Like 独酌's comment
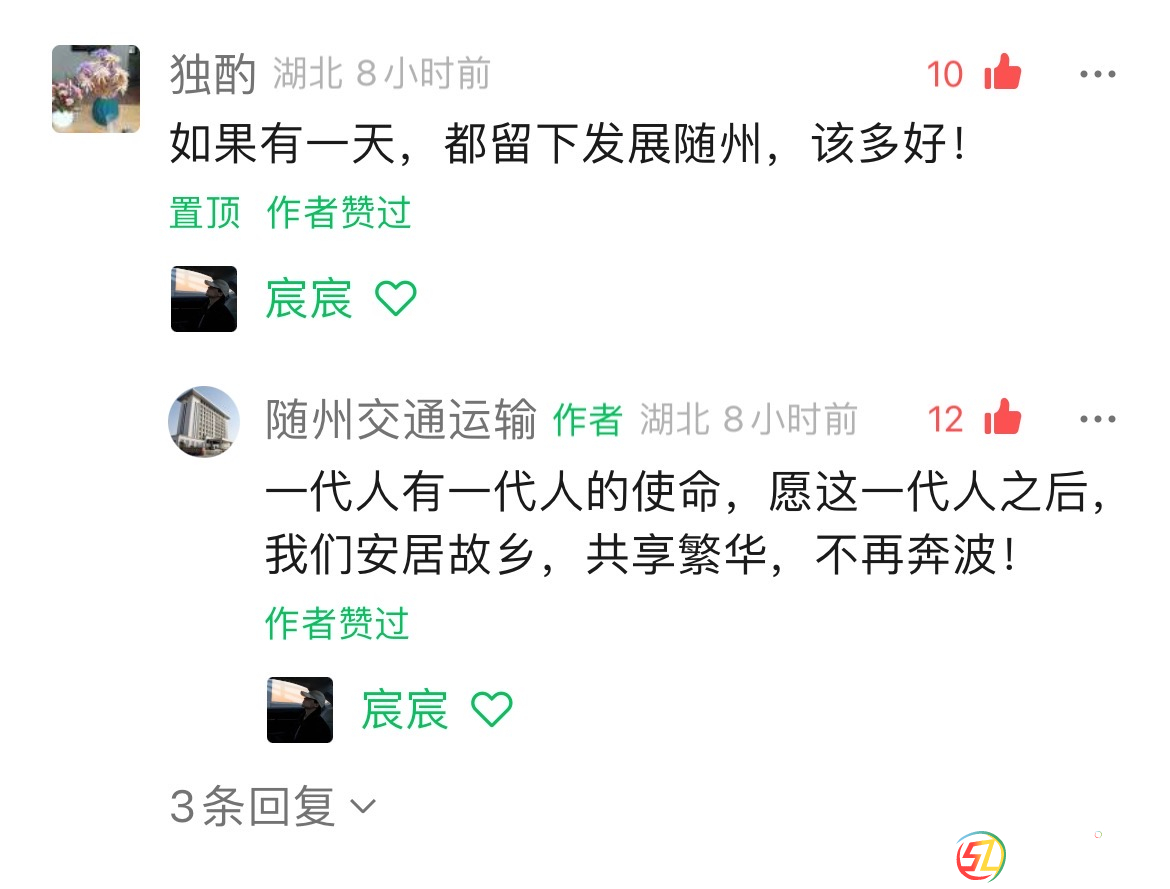Viewport: 1170px width, 889px height. pos(1002,73)
